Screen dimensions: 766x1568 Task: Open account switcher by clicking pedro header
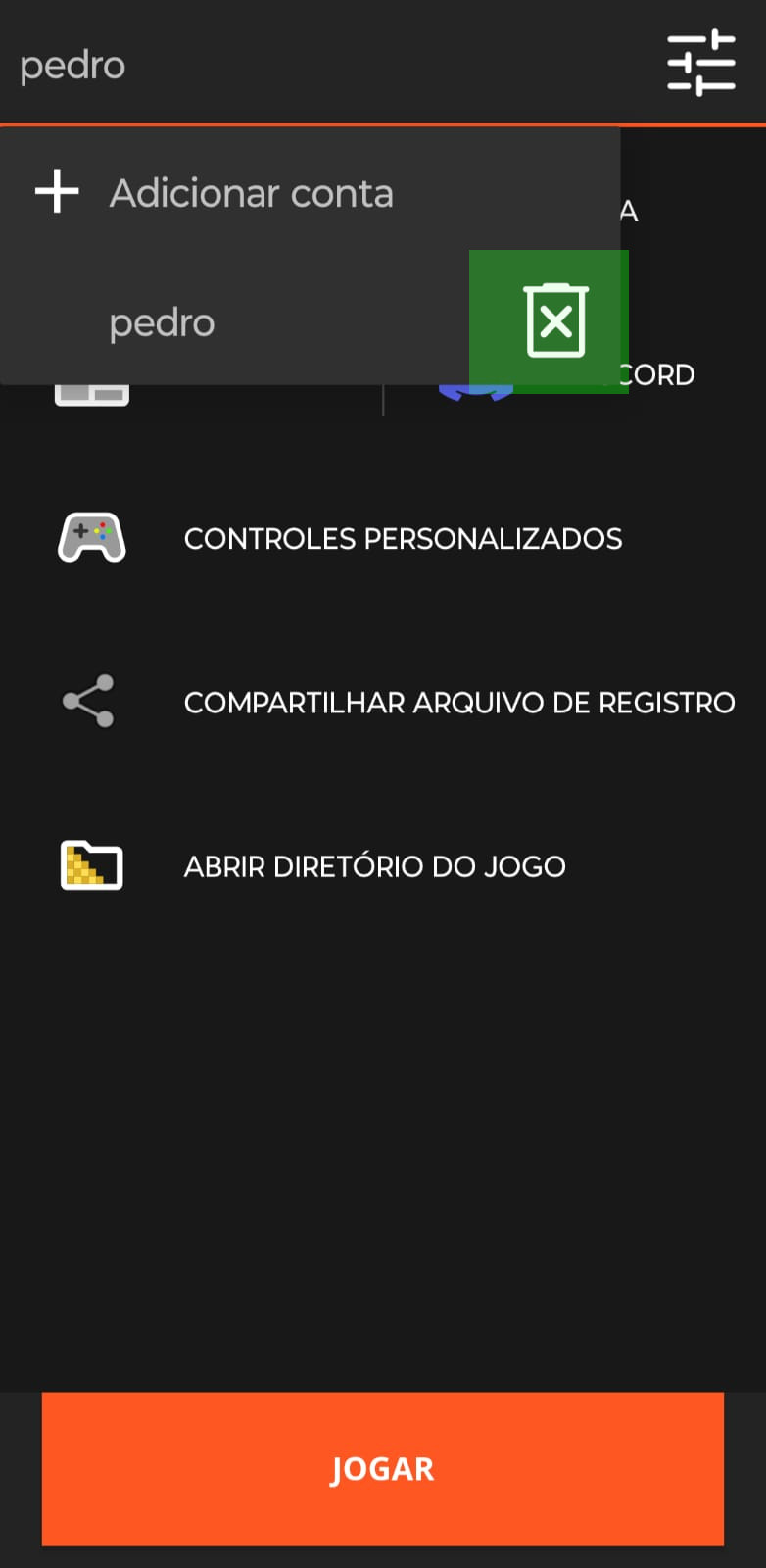(72, 64)
